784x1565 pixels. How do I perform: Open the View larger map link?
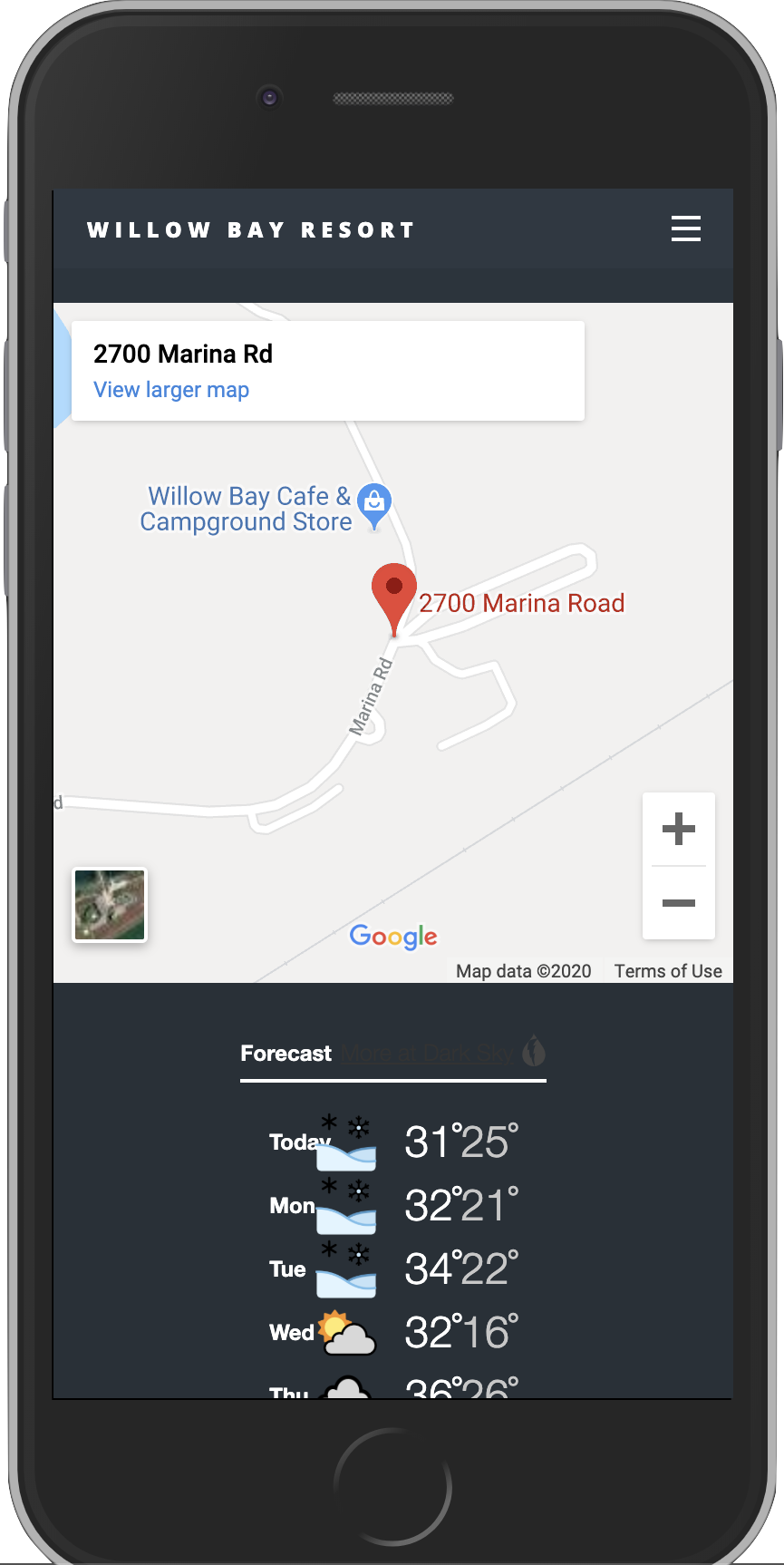[x=171, y=390]
